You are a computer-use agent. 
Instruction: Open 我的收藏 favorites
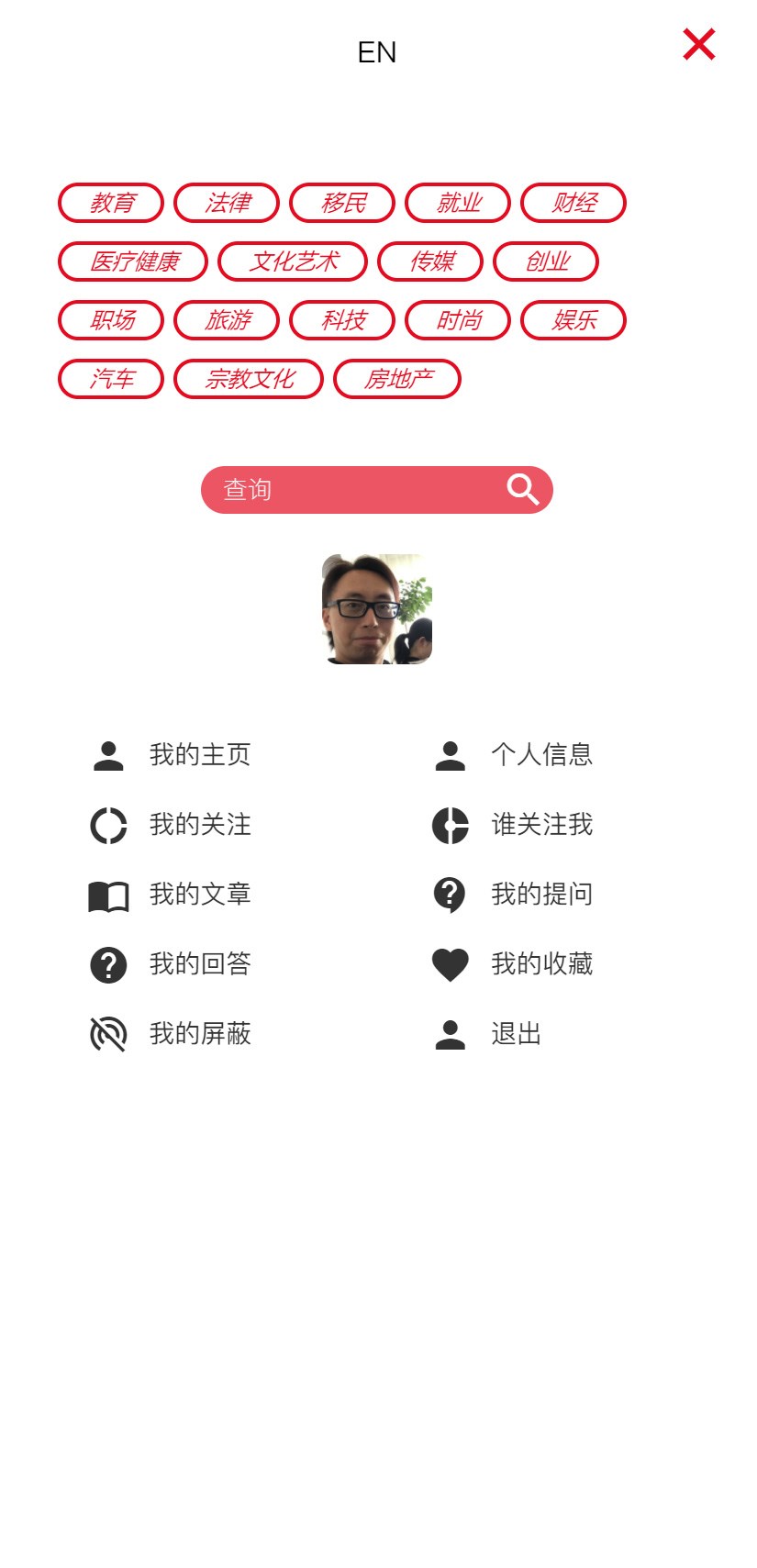(540, 964)
